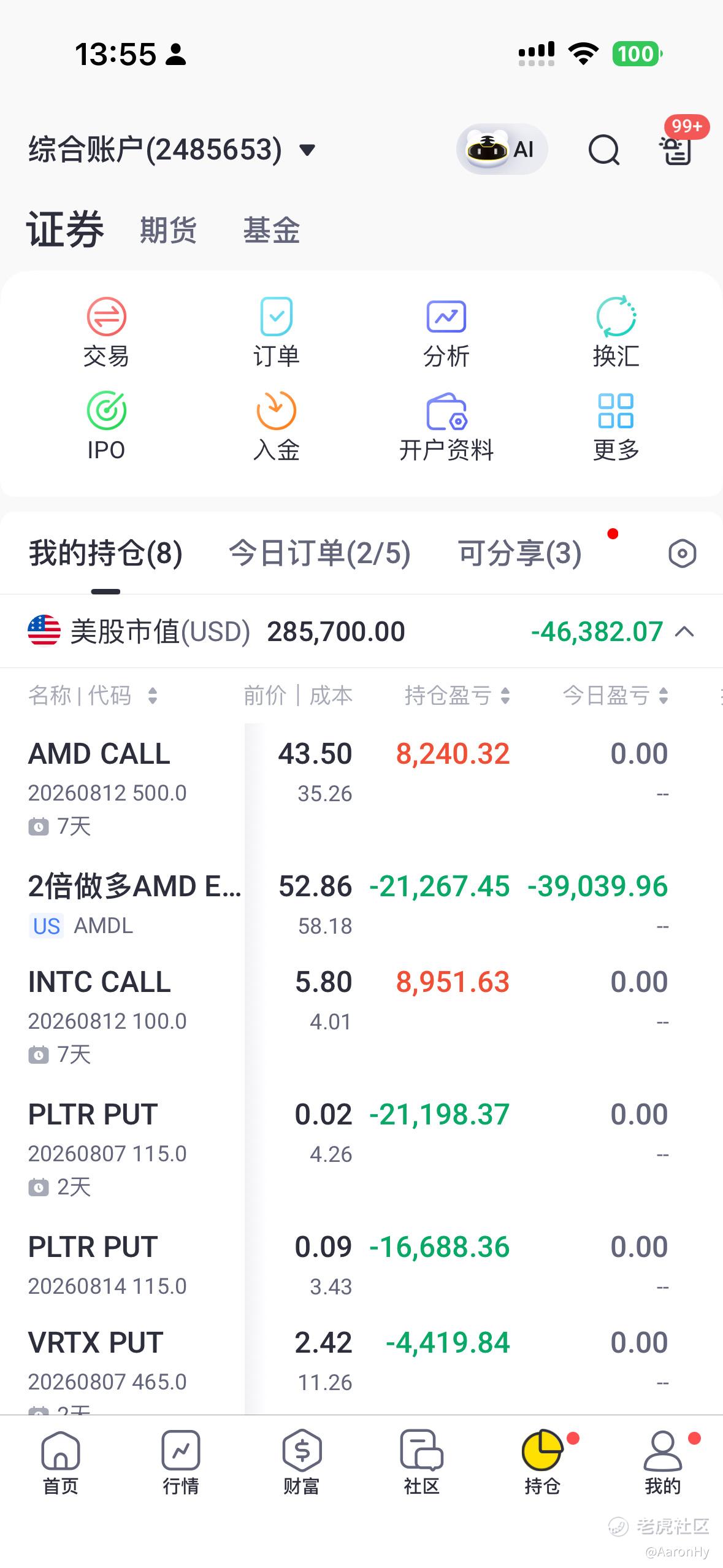
Task: Open the holdings list settings icon
Action: (682, 553)
